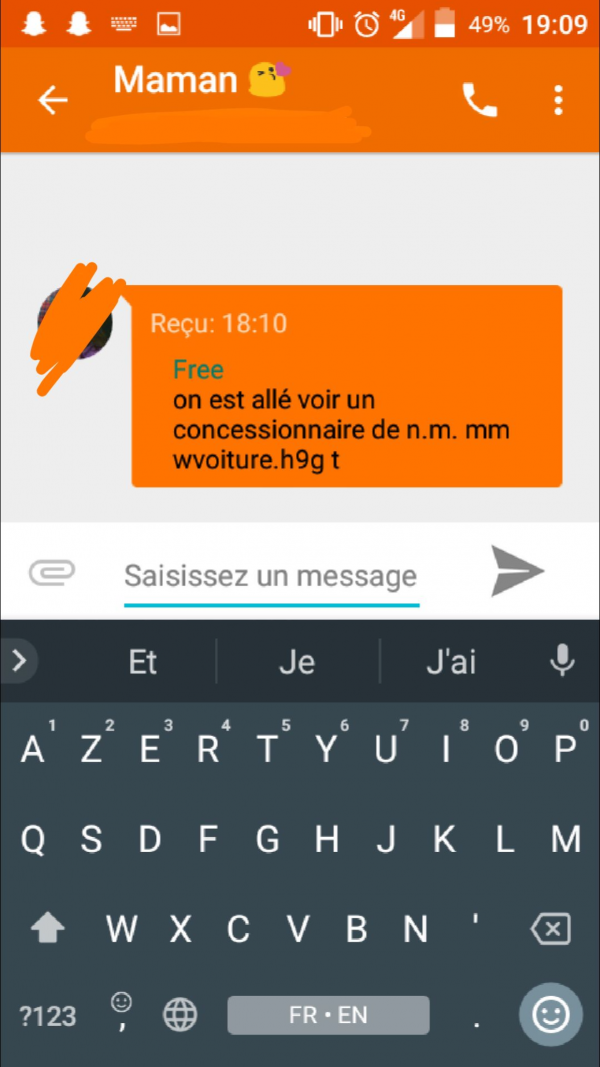600x1067 pixels.
Task: Tap the backspace key
Action: click(551, 929)
